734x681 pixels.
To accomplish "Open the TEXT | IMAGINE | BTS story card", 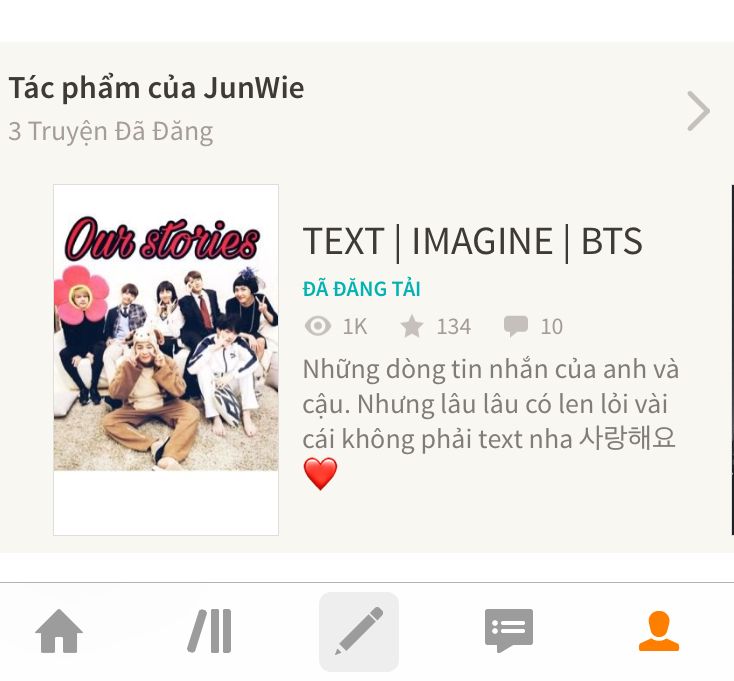I will [472, 242].
